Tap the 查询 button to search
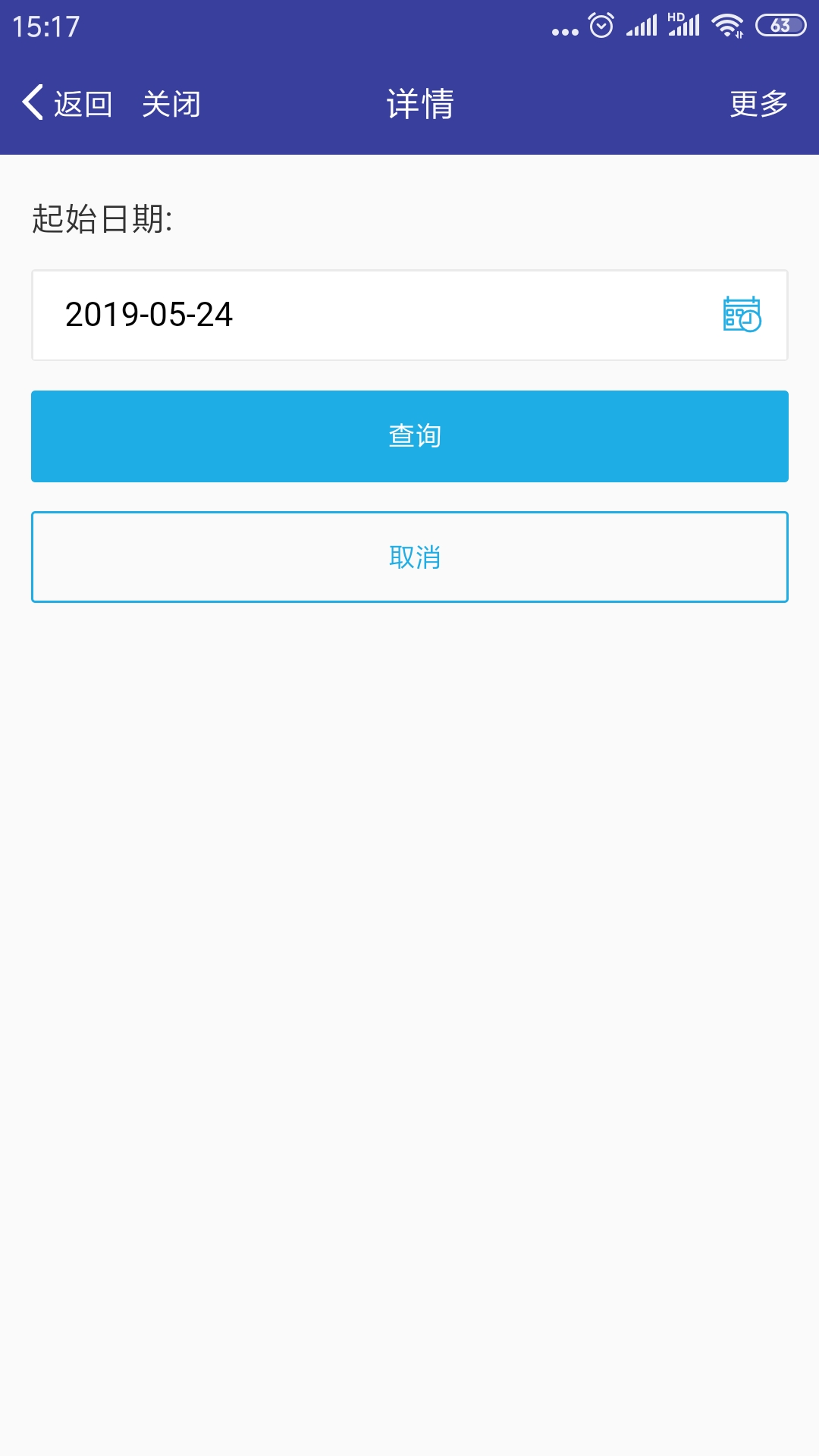The height and width of the screenshot is (1456, 819). point(409,436)
